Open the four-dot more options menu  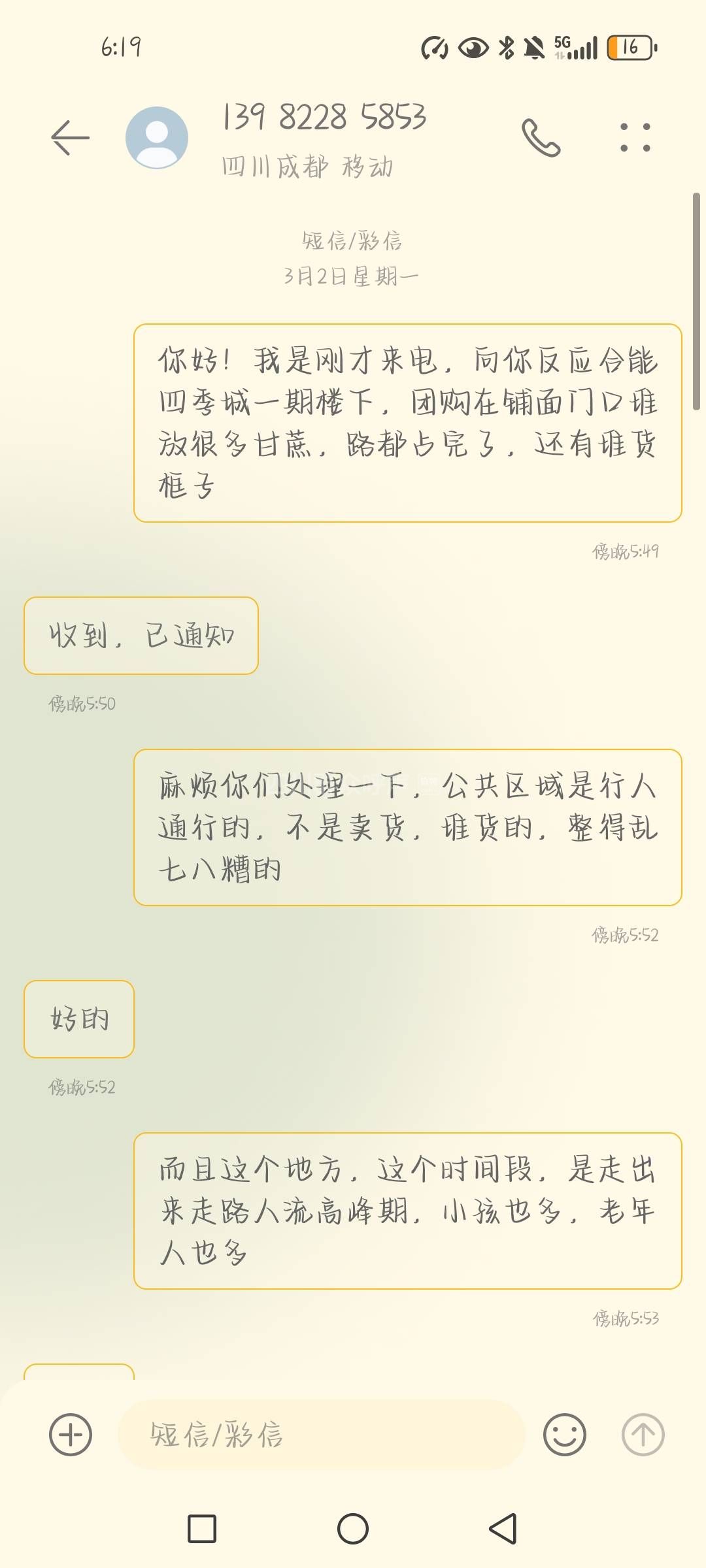coord(635,137)
